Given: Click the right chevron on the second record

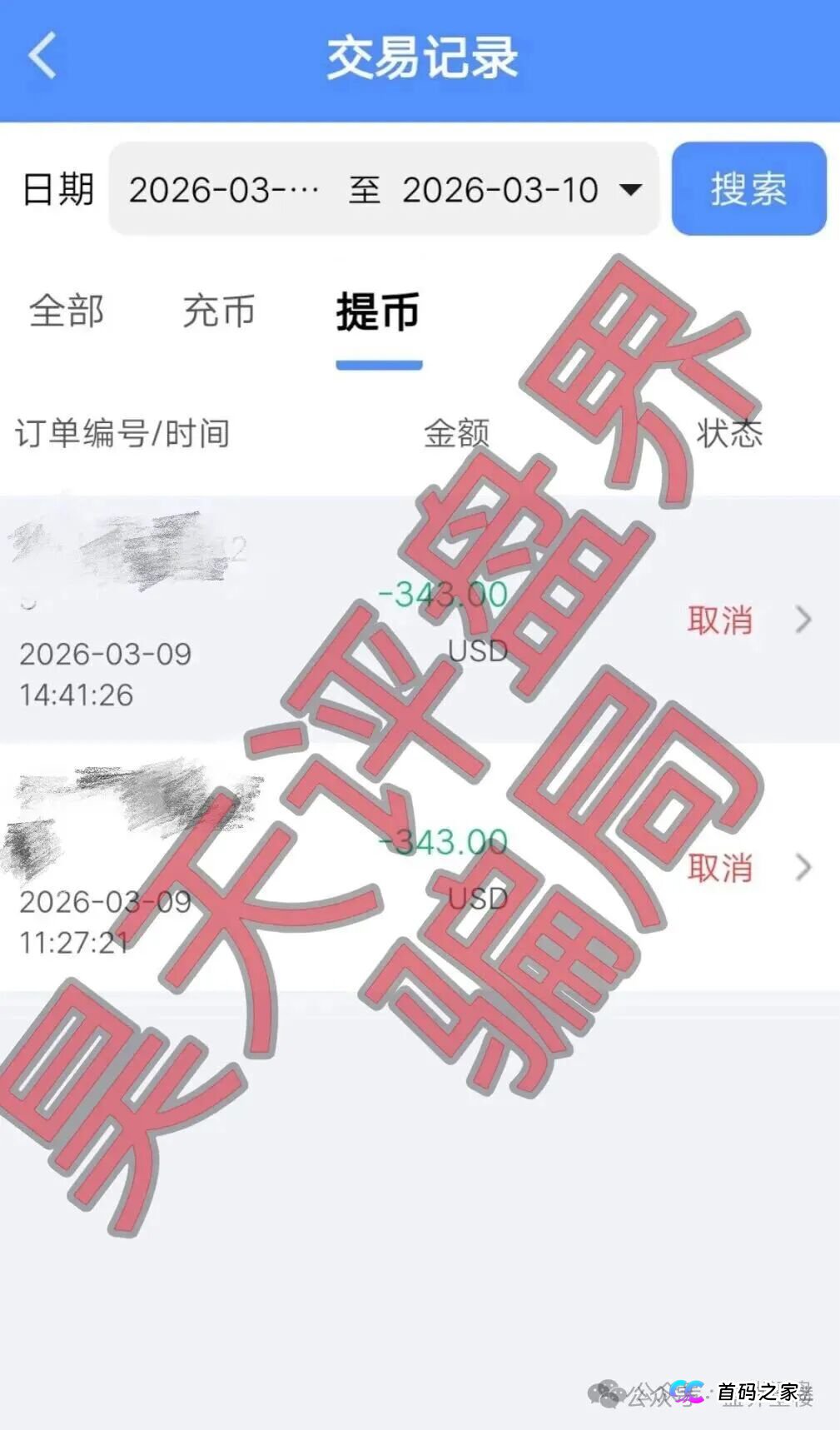Looking at the screenshot, I should [x=802, y=867].
